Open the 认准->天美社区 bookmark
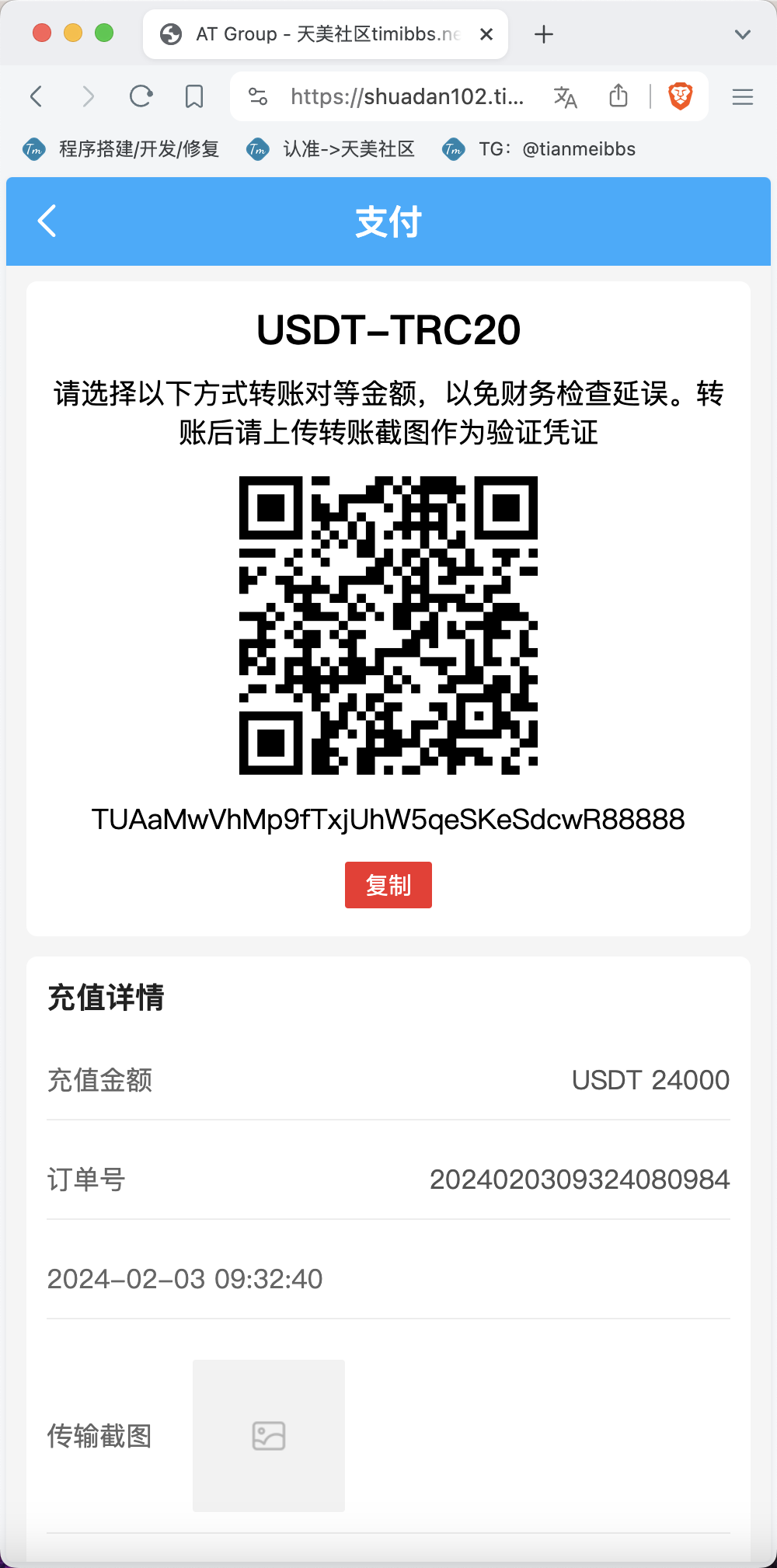The width and height of the screenshot is (777, 1568). 332,149
